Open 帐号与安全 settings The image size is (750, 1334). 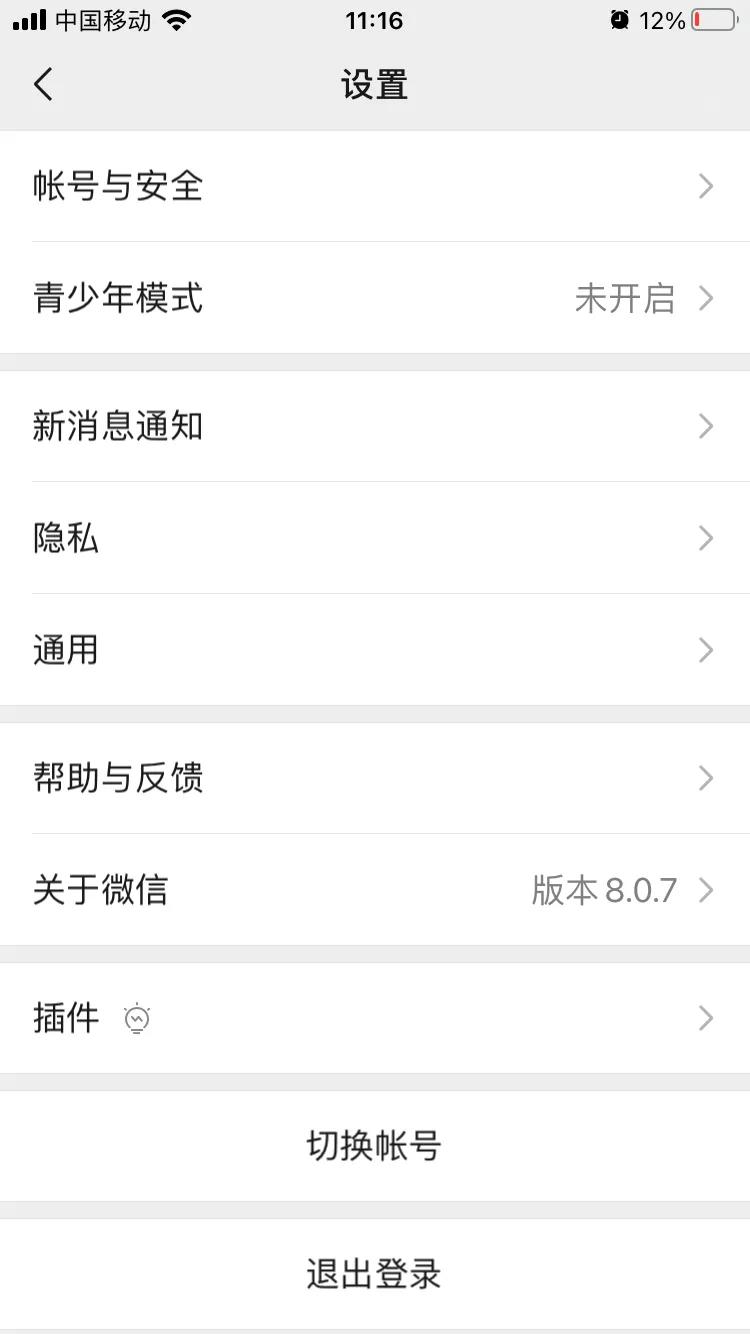coord(375,186)
